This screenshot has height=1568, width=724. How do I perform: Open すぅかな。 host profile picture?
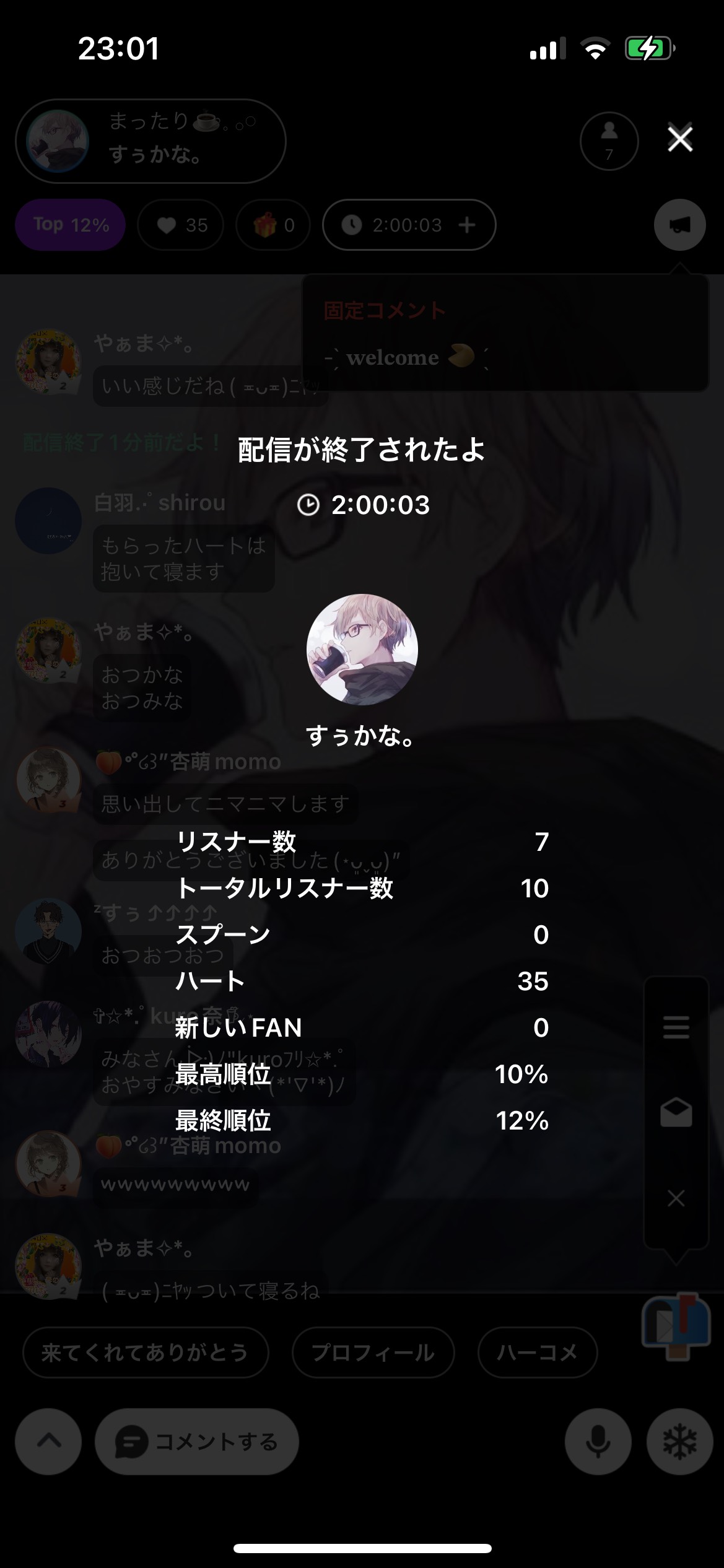click(362, 650)
